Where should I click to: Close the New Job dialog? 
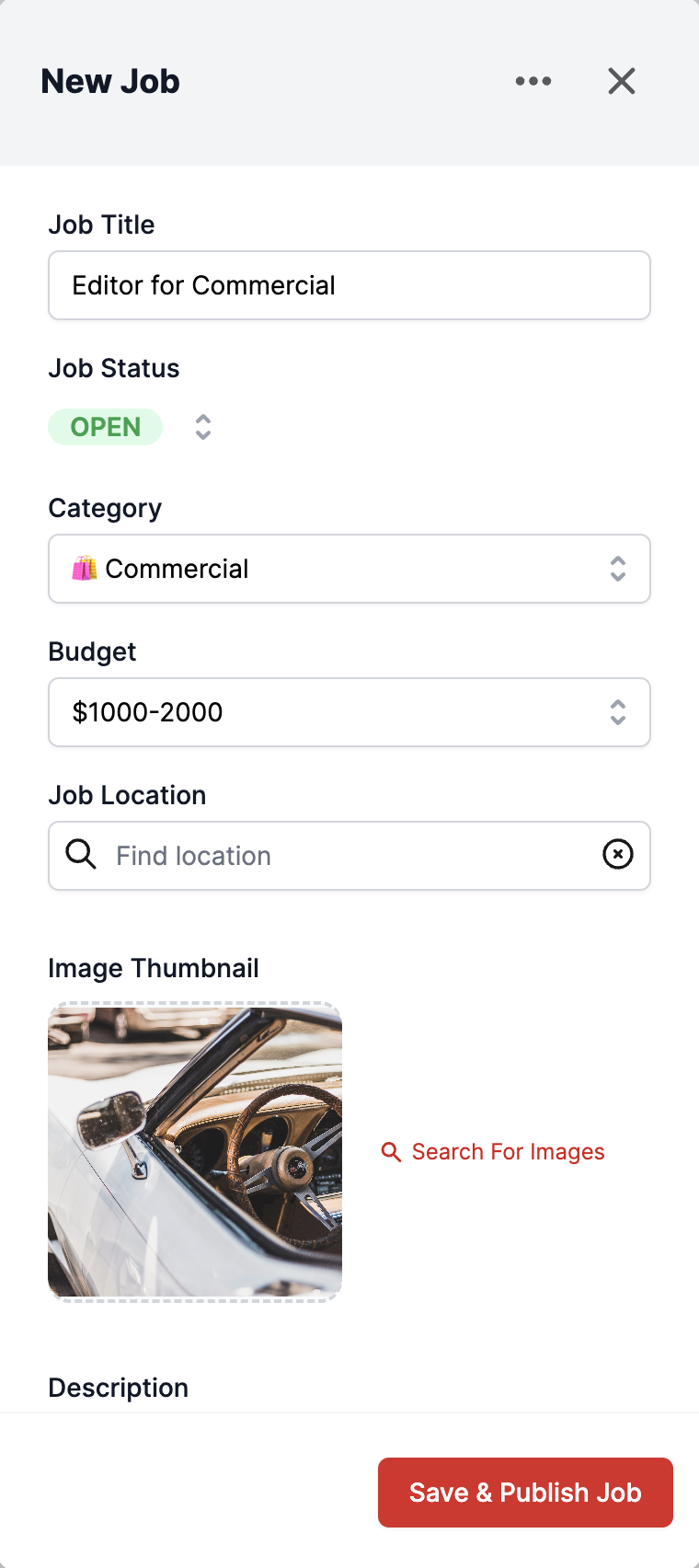point(622,81)
